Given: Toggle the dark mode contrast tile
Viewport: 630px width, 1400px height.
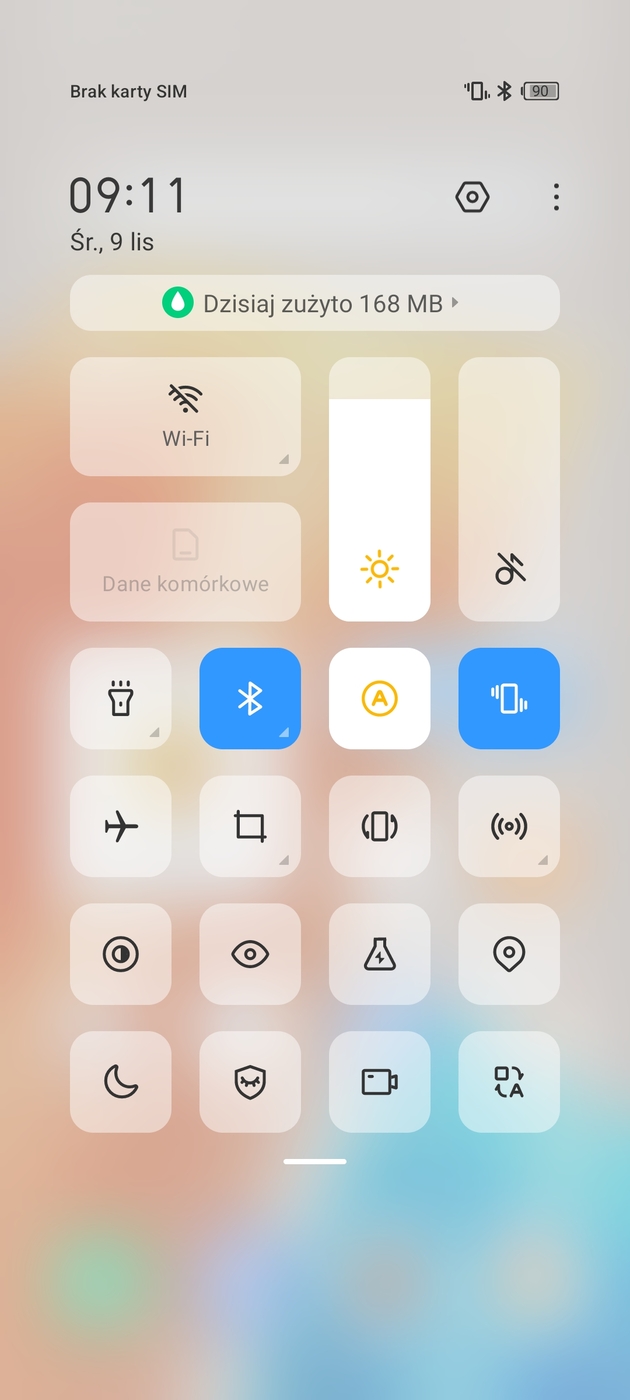Looking at the screenshot, I should click(x=120, y=954).
